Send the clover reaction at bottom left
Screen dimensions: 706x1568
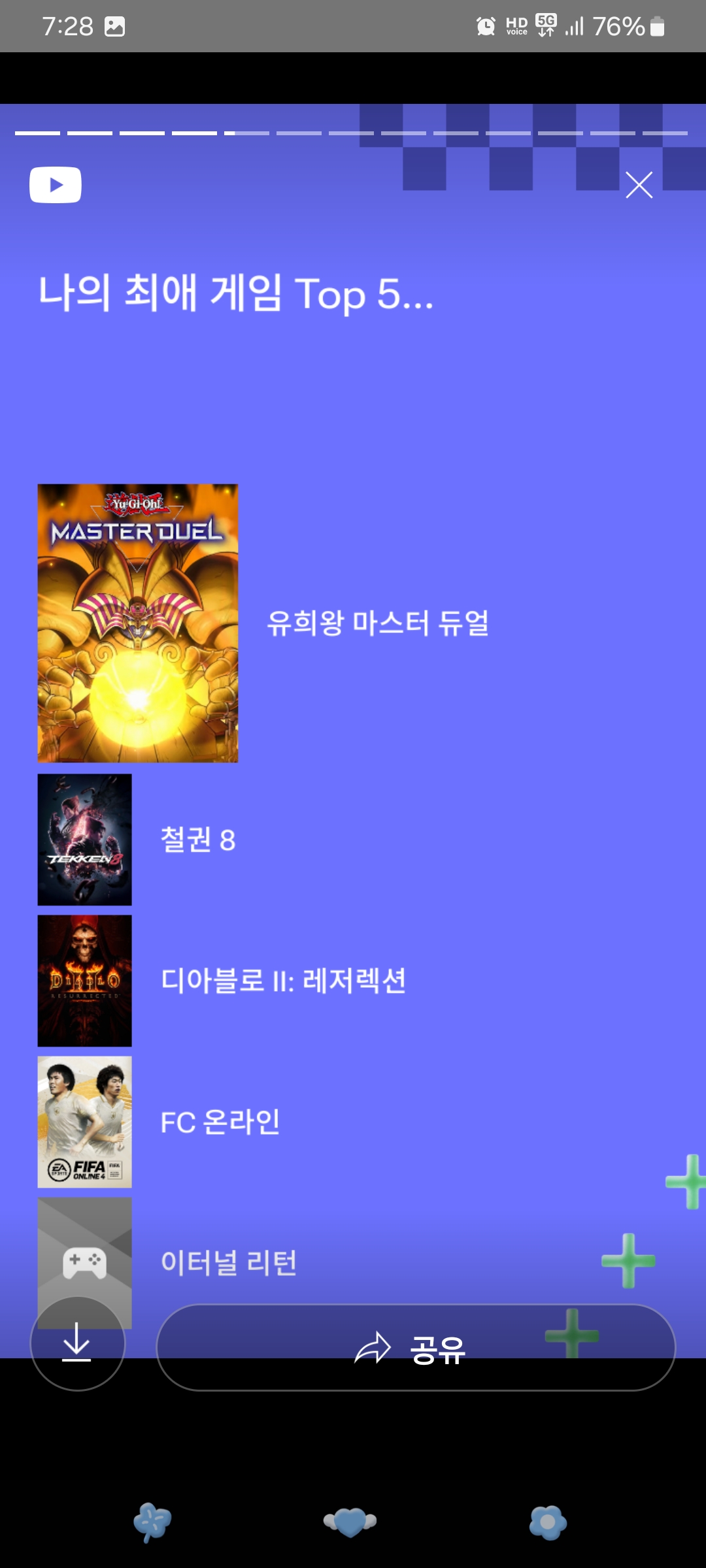[x=152, y=1522]
